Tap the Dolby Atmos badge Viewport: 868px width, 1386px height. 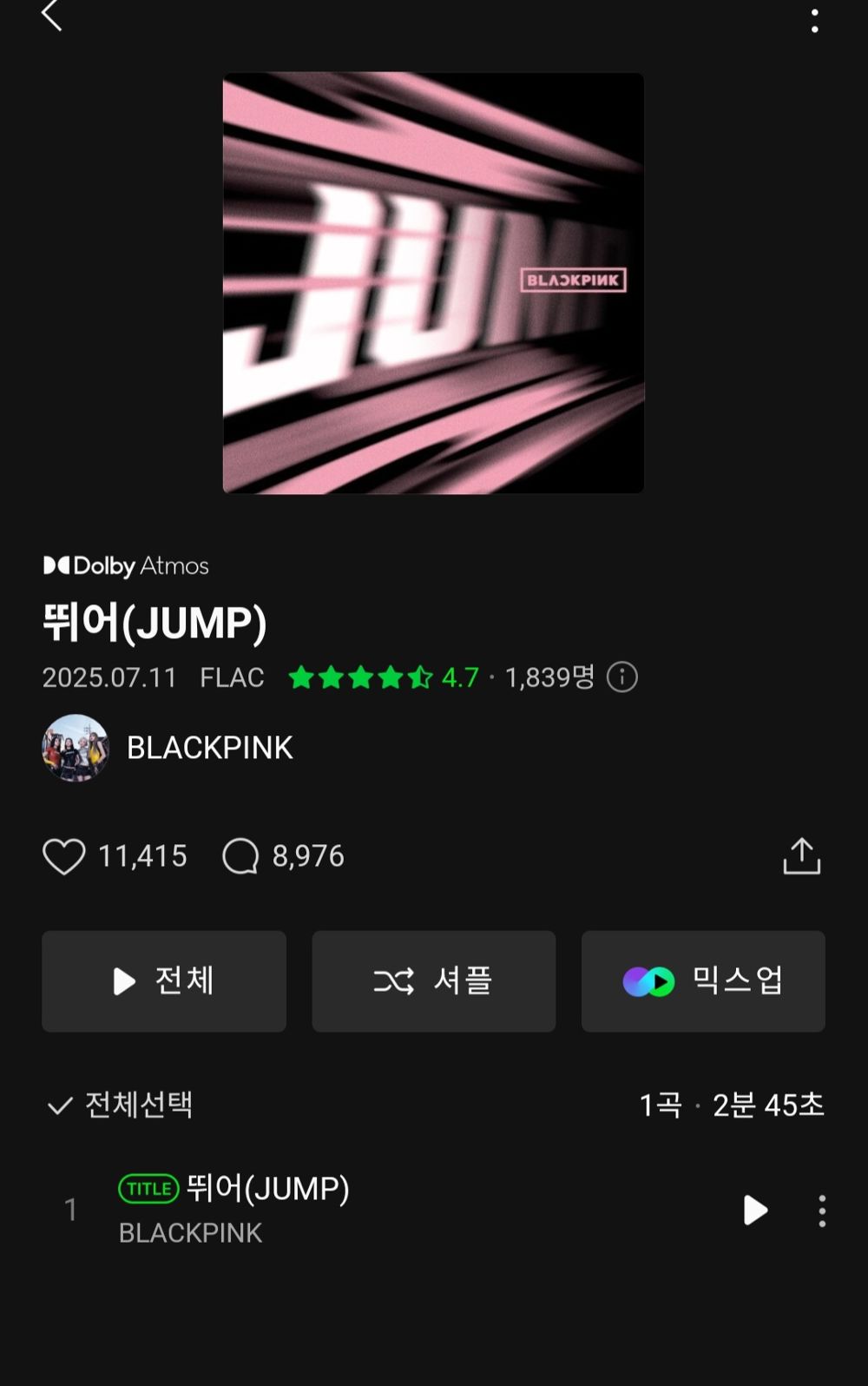(126, 565)
